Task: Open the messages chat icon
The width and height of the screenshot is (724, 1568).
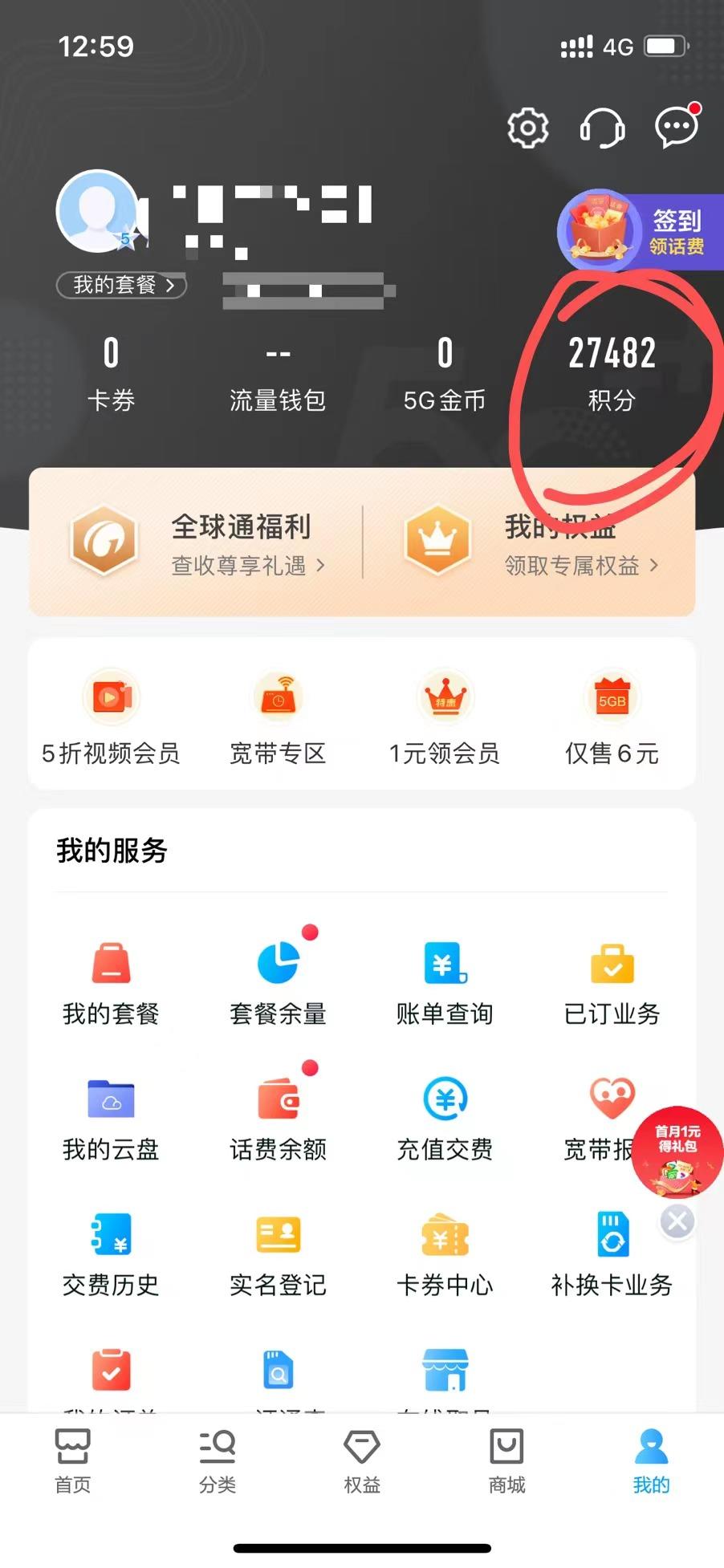Action: tap(675, 128)
